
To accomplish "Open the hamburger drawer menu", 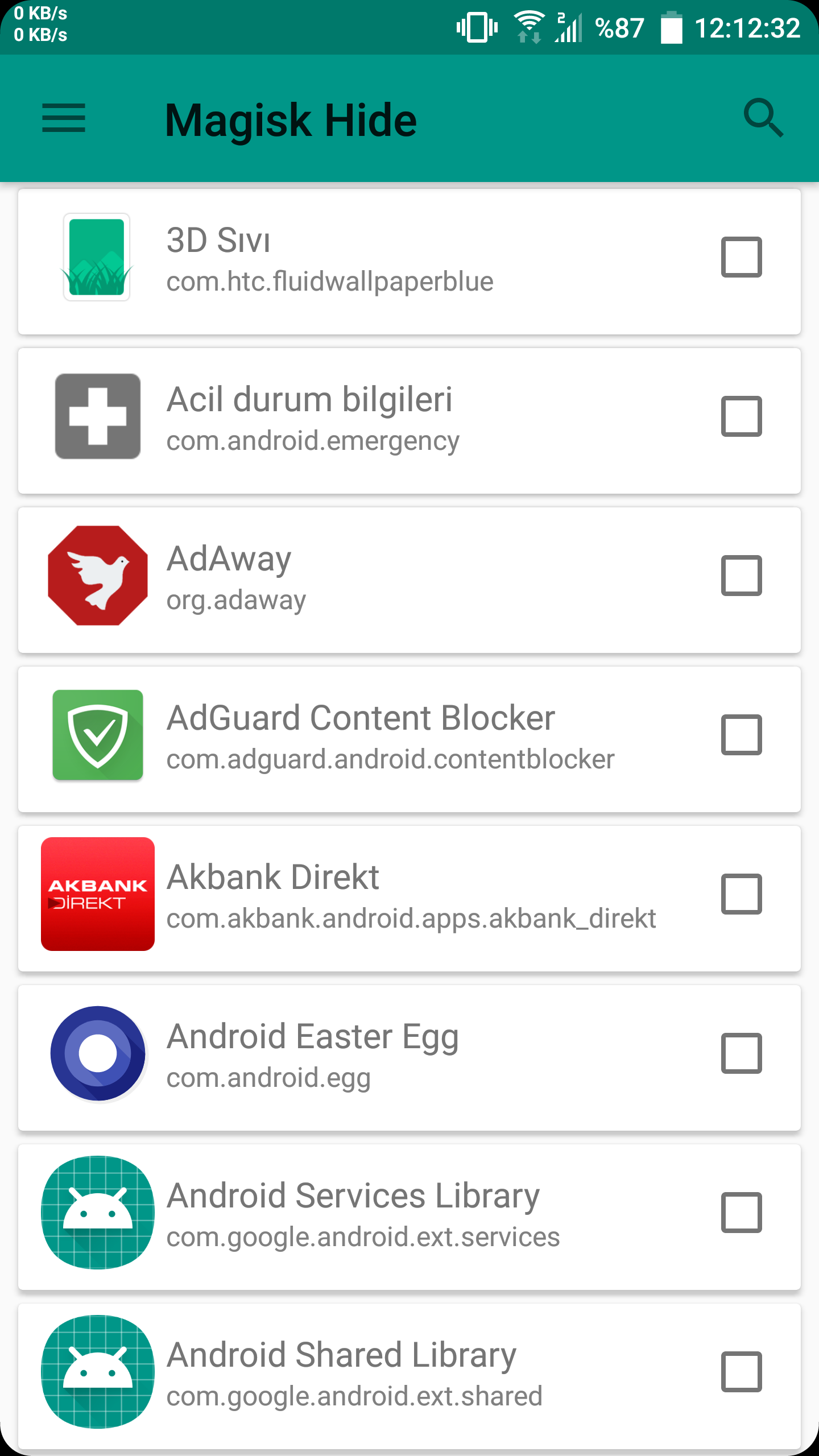I will [x=64, y=118].
